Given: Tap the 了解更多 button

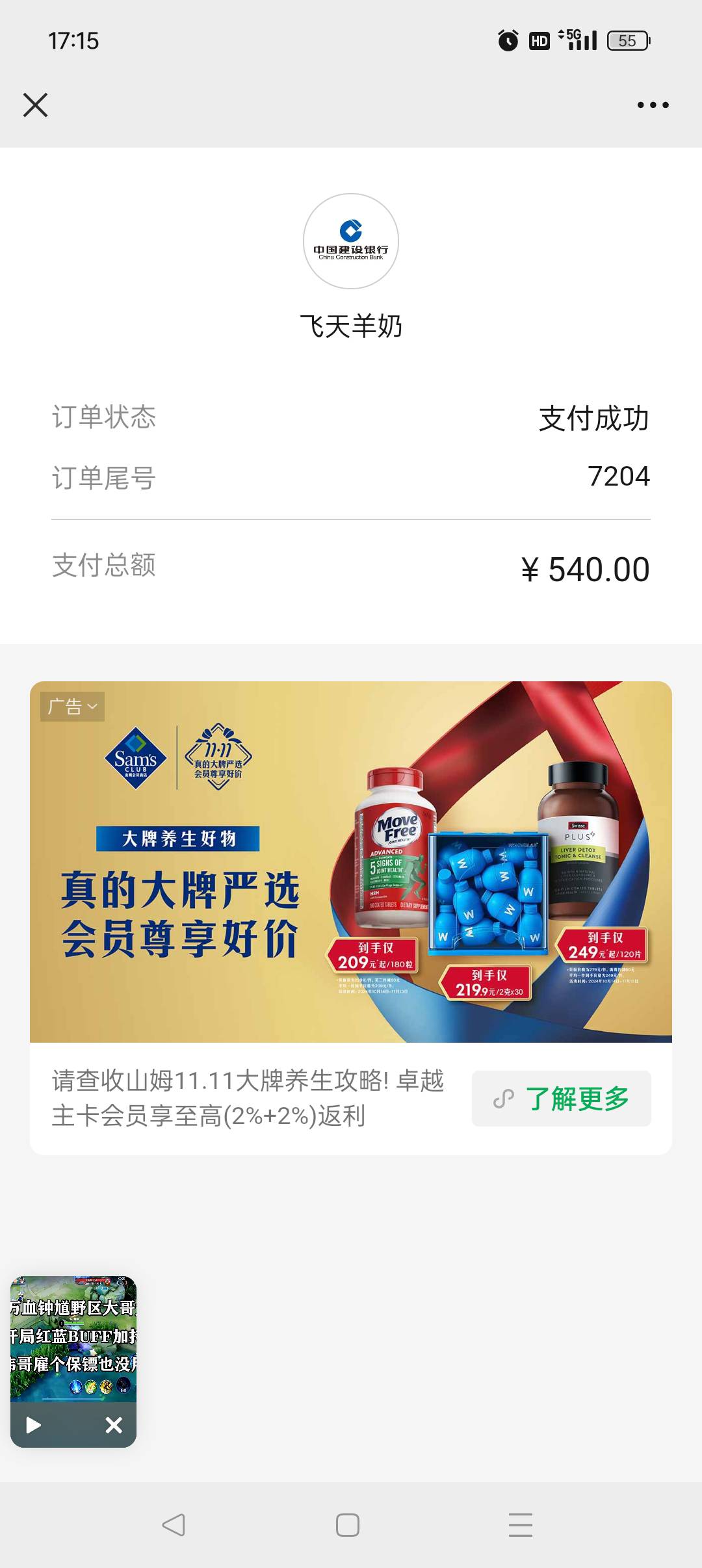Looking at the screenshot, I should pyautogui.click(x=562, y=1099).
